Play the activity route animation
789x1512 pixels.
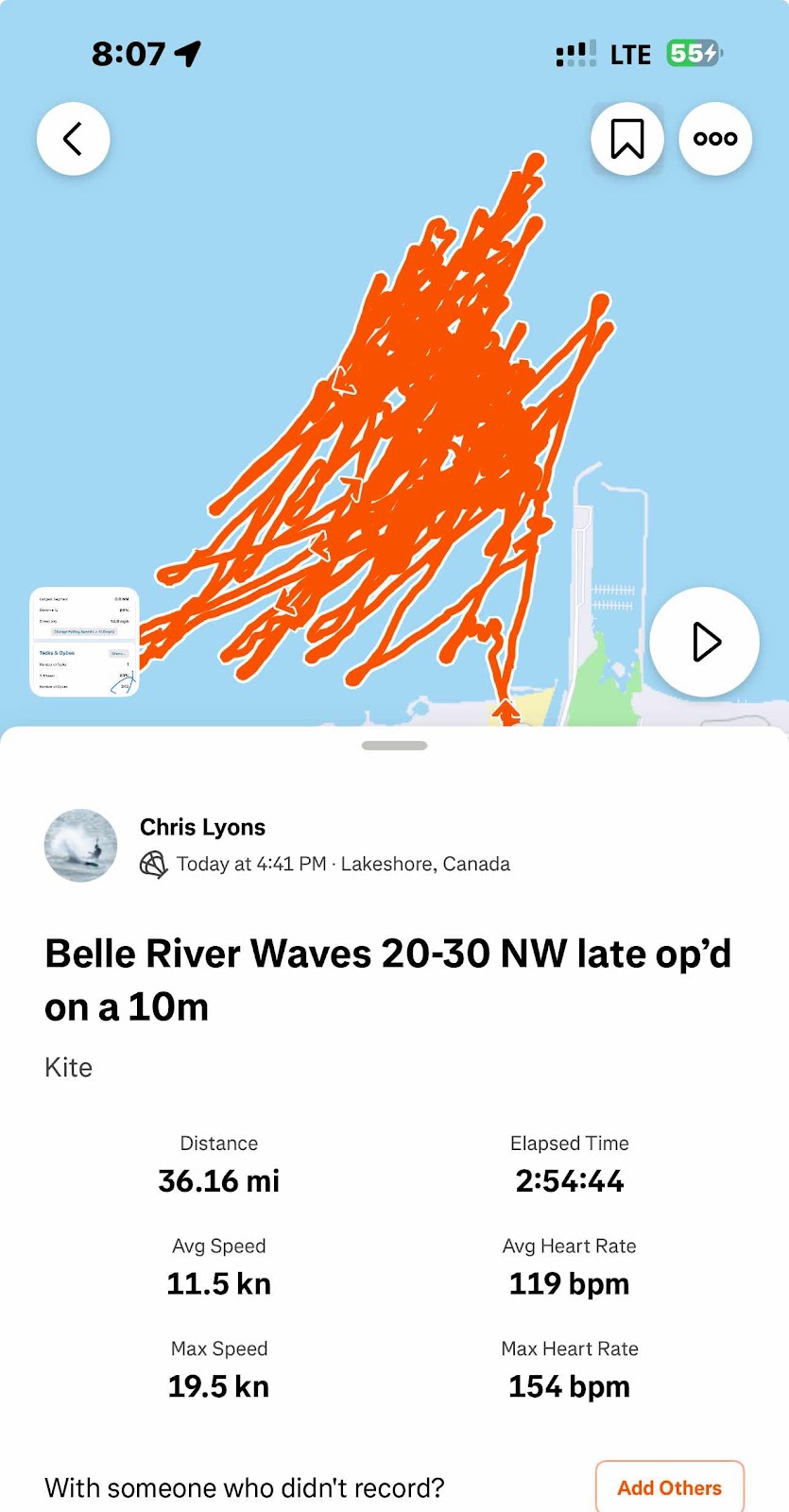(704, 642)
